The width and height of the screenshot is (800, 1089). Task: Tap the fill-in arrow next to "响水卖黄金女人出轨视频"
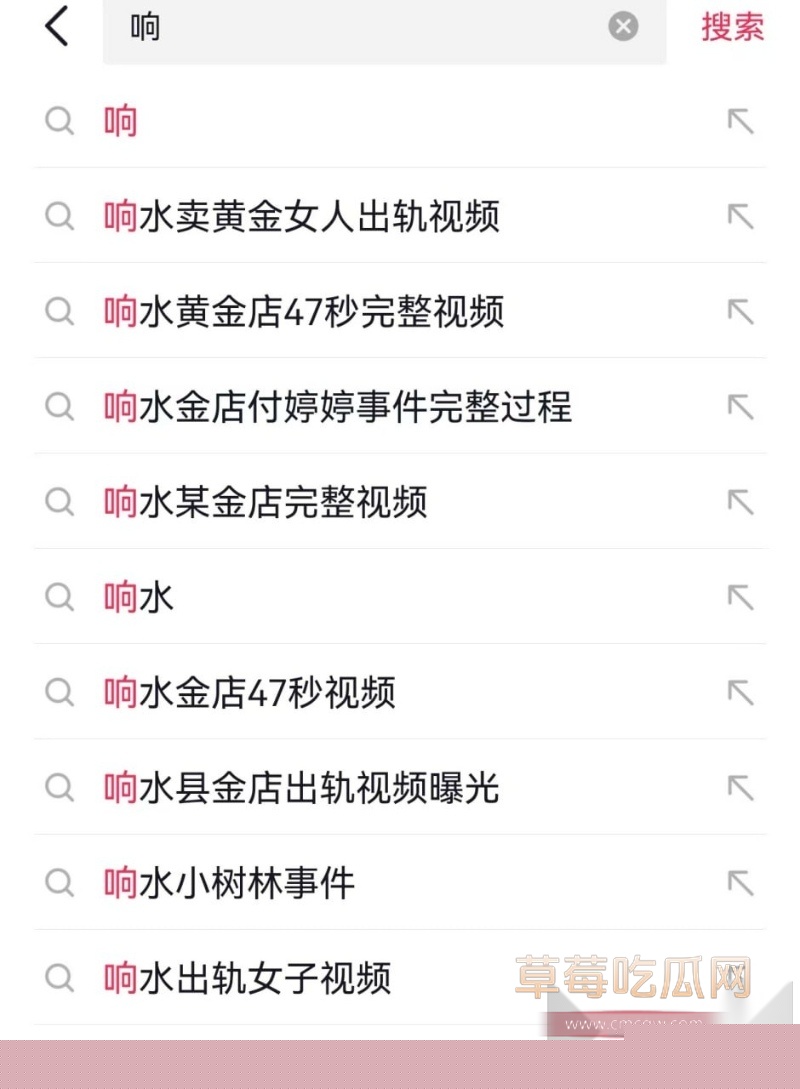click(x=740, y=216)
